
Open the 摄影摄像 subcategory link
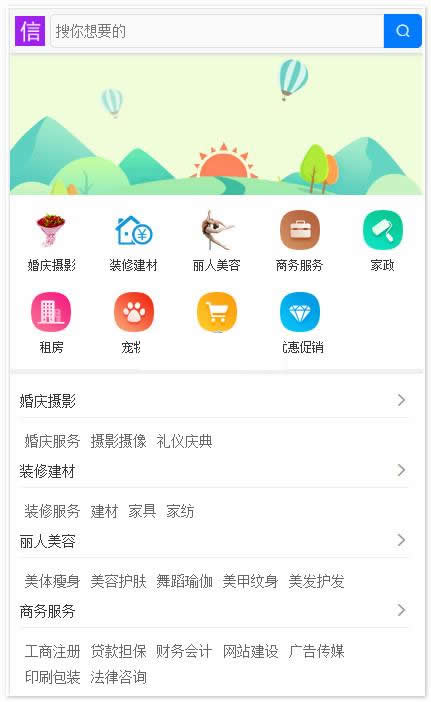(119, 441)
